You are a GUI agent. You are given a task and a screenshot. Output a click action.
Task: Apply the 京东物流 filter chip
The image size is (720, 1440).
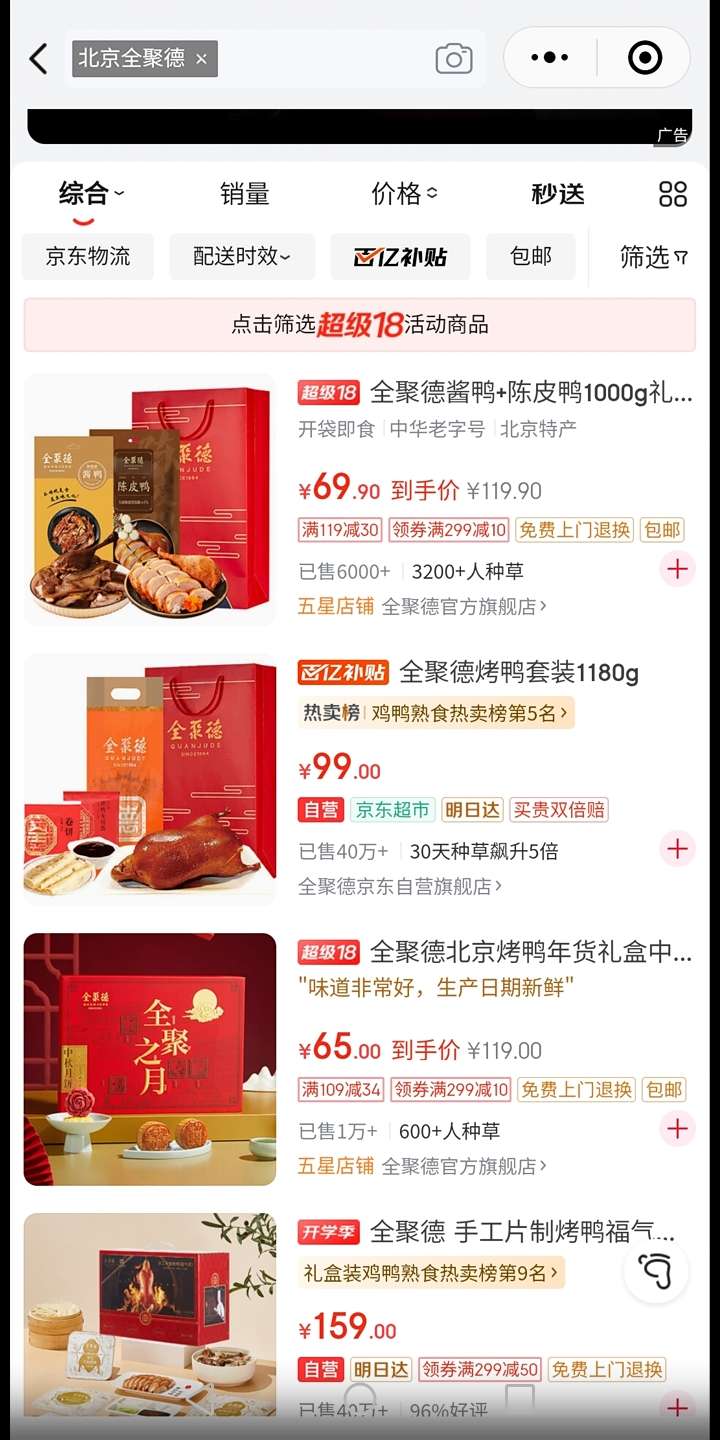88,256
